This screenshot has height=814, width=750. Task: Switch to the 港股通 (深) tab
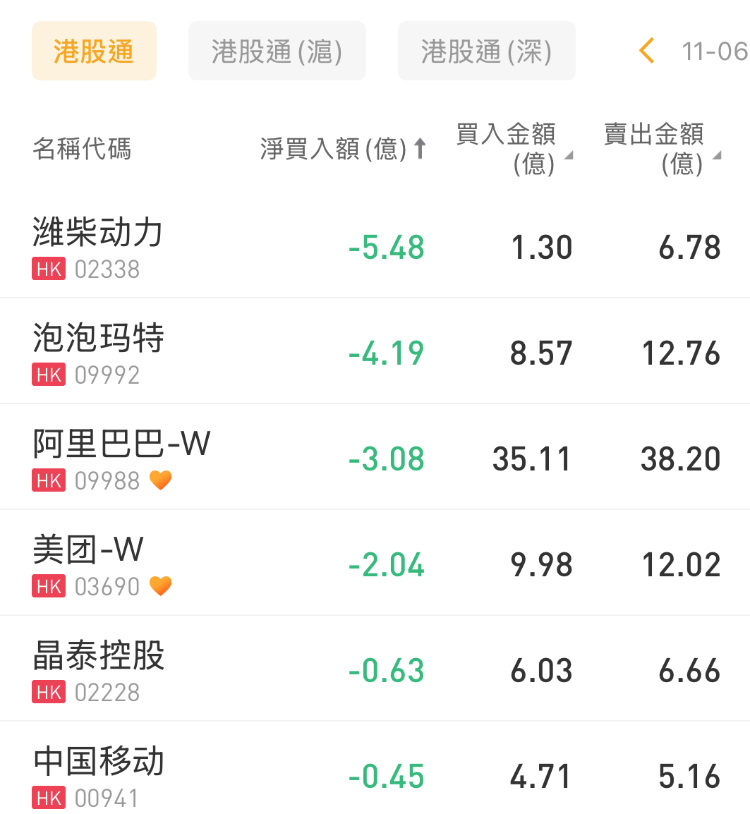click(486, 51)
